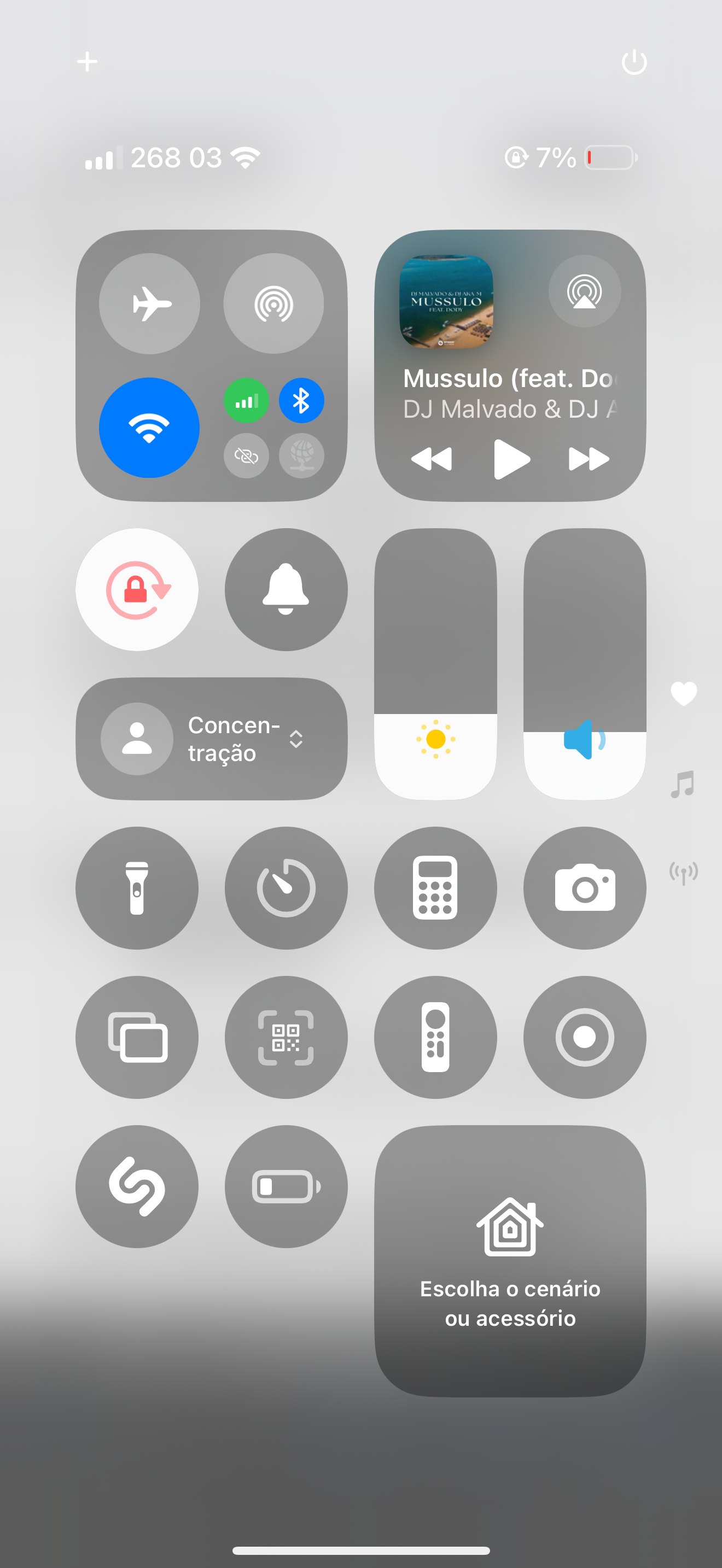The width and height of the screenshot is (722, 1568).
Task: Enable airplane mode
Action: (150, 303)
